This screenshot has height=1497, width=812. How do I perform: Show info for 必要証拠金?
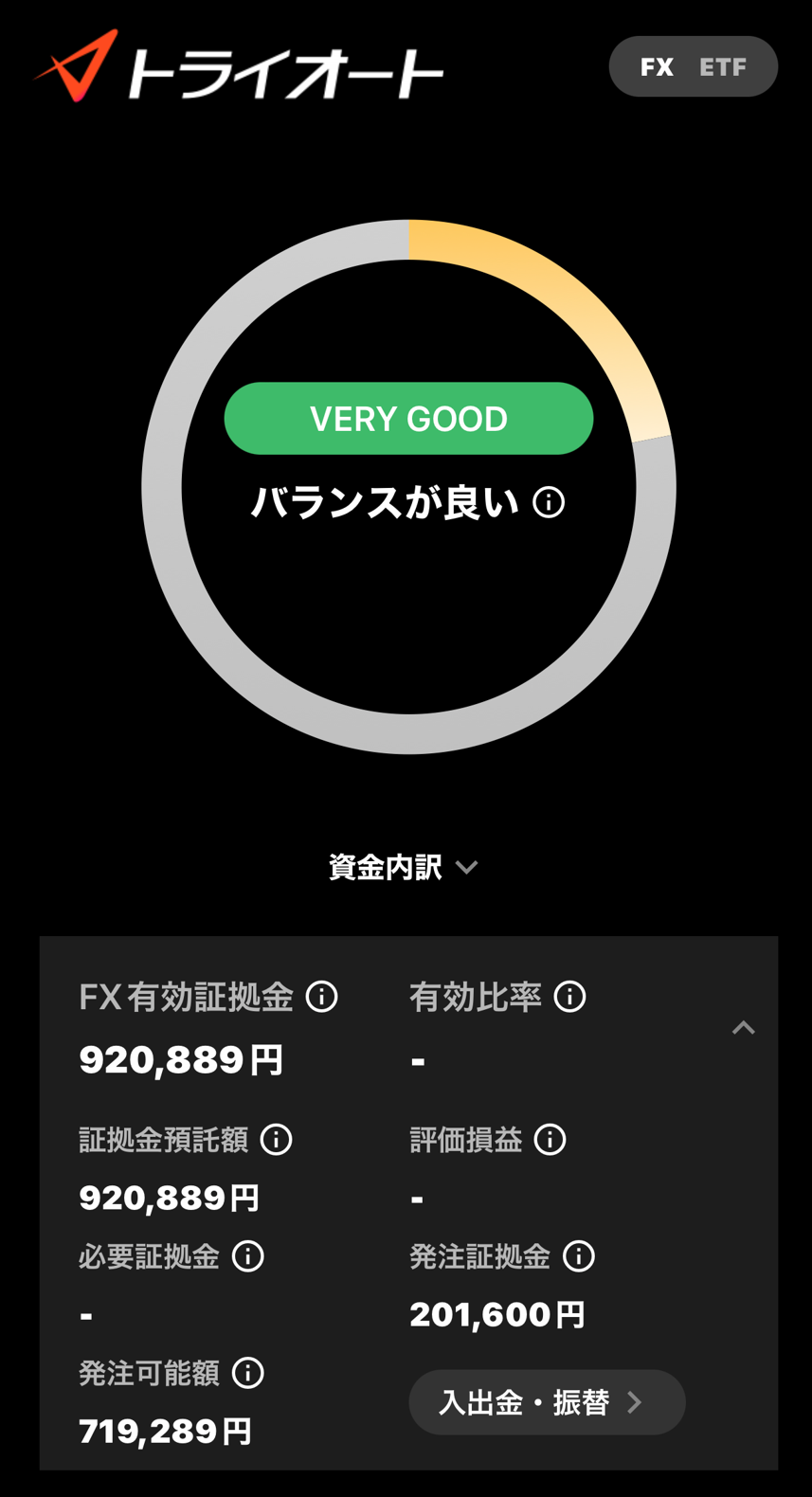[x=248, y=1256]
